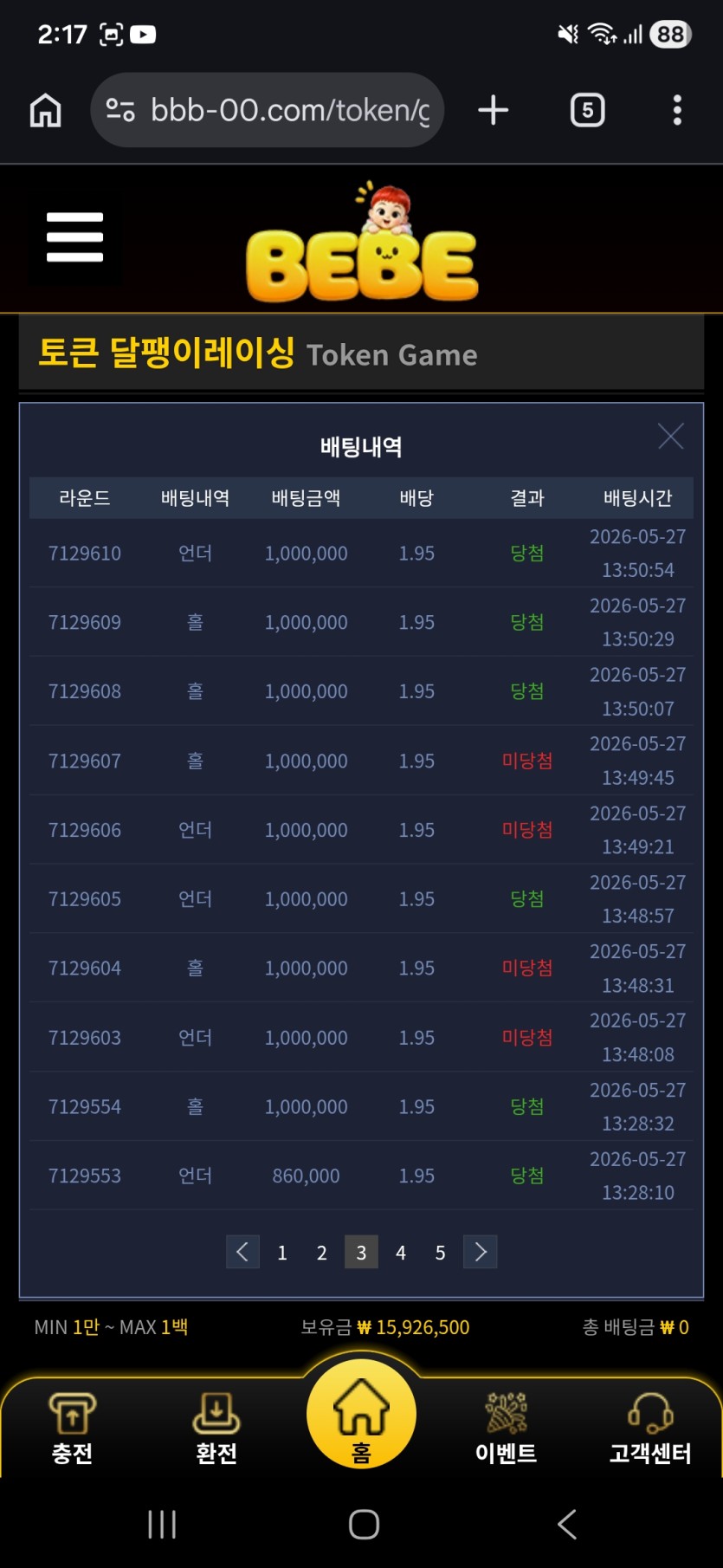Jump to page 5 of betting history
723x1568 pixels.
[441, 1253]
